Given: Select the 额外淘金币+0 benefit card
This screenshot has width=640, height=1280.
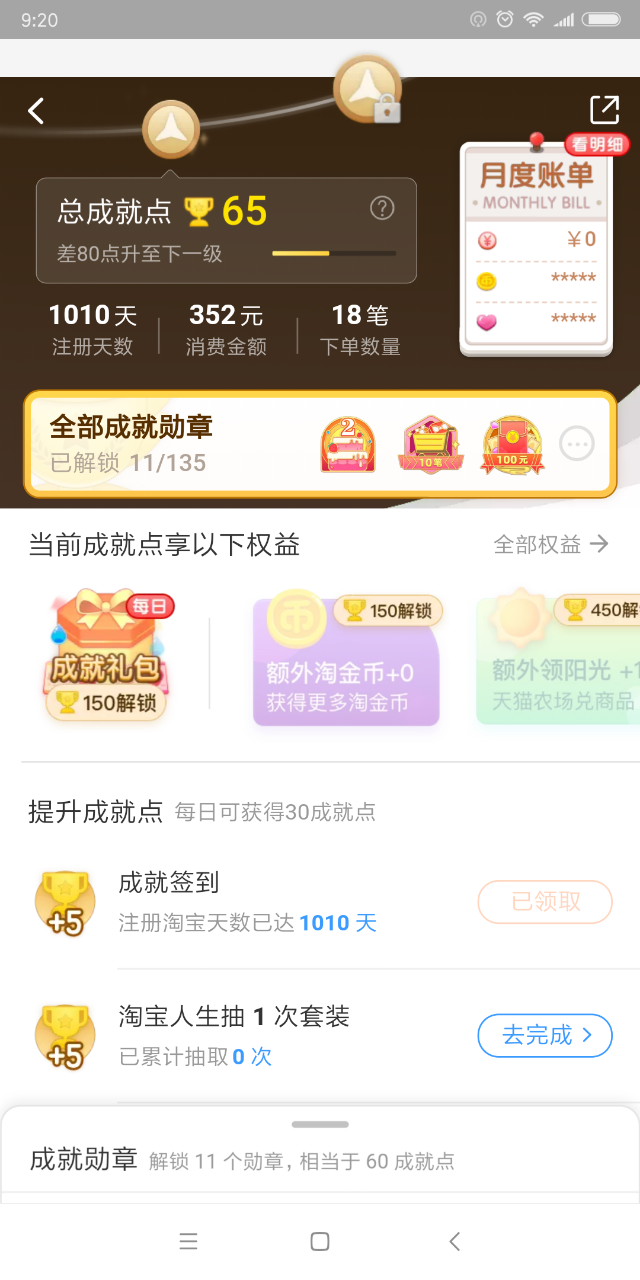Looking at the screenshot, I should pyautogui.click(x=345, y=660).
